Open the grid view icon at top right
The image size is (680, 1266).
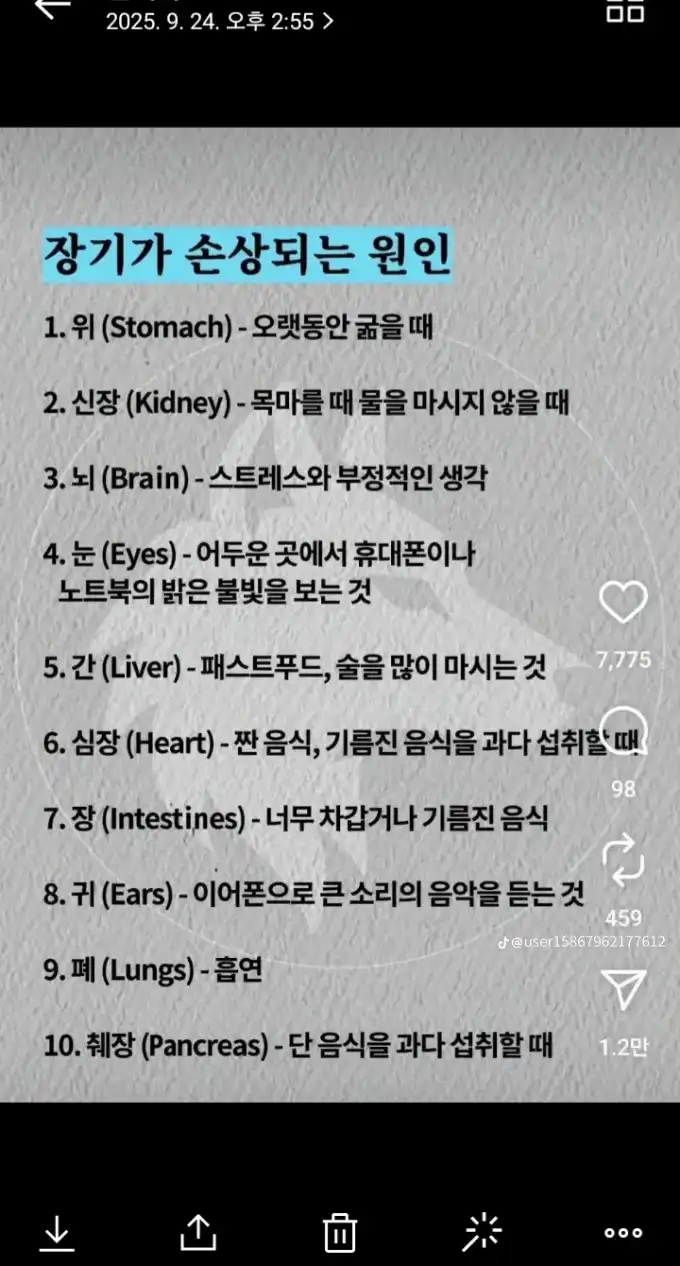(x=626, y=10)
